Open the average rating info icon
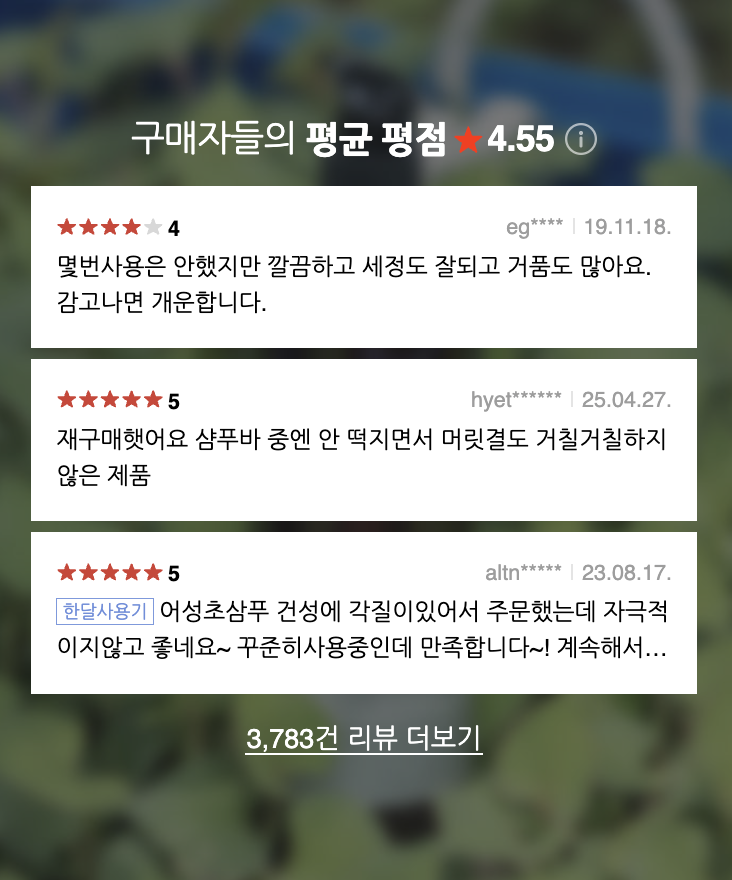This screenshot has width=732, height=880. pyautogui.click(x=581, y=140)
